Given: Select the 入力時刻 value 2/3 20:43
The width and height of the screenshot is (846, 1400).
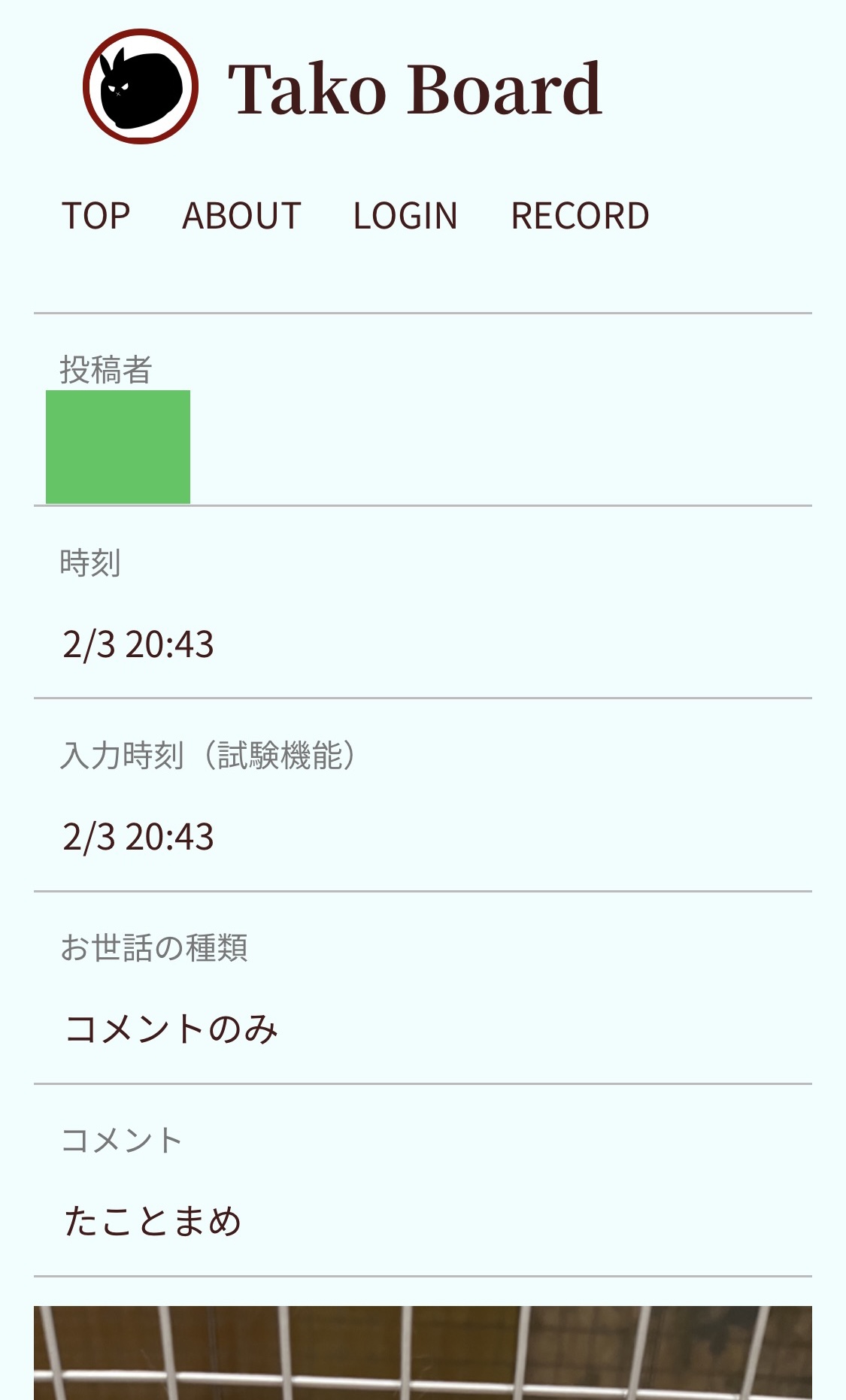Looking at the screenshot, I should (x=138, y=837).
